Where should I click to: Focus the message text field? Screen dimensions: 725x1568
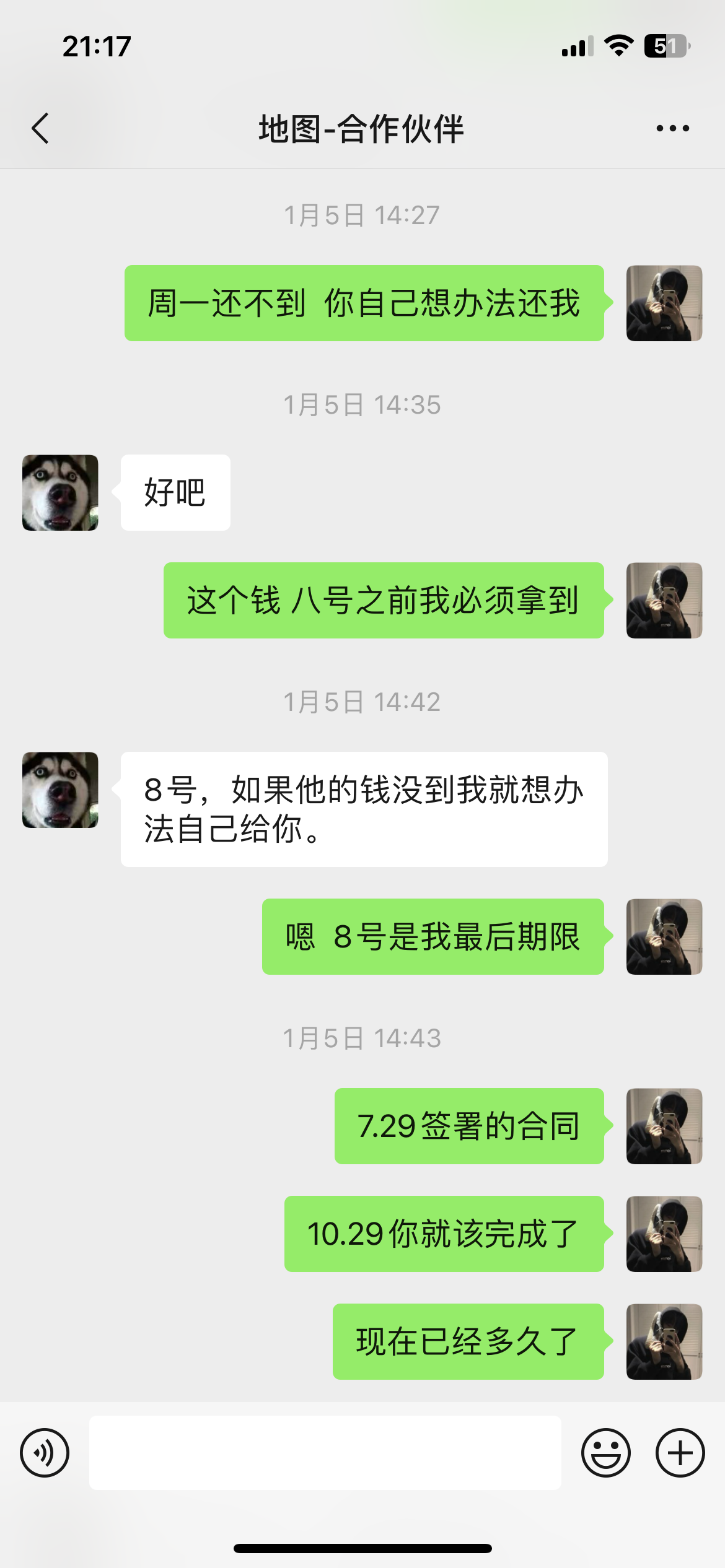click(325, 1453)
